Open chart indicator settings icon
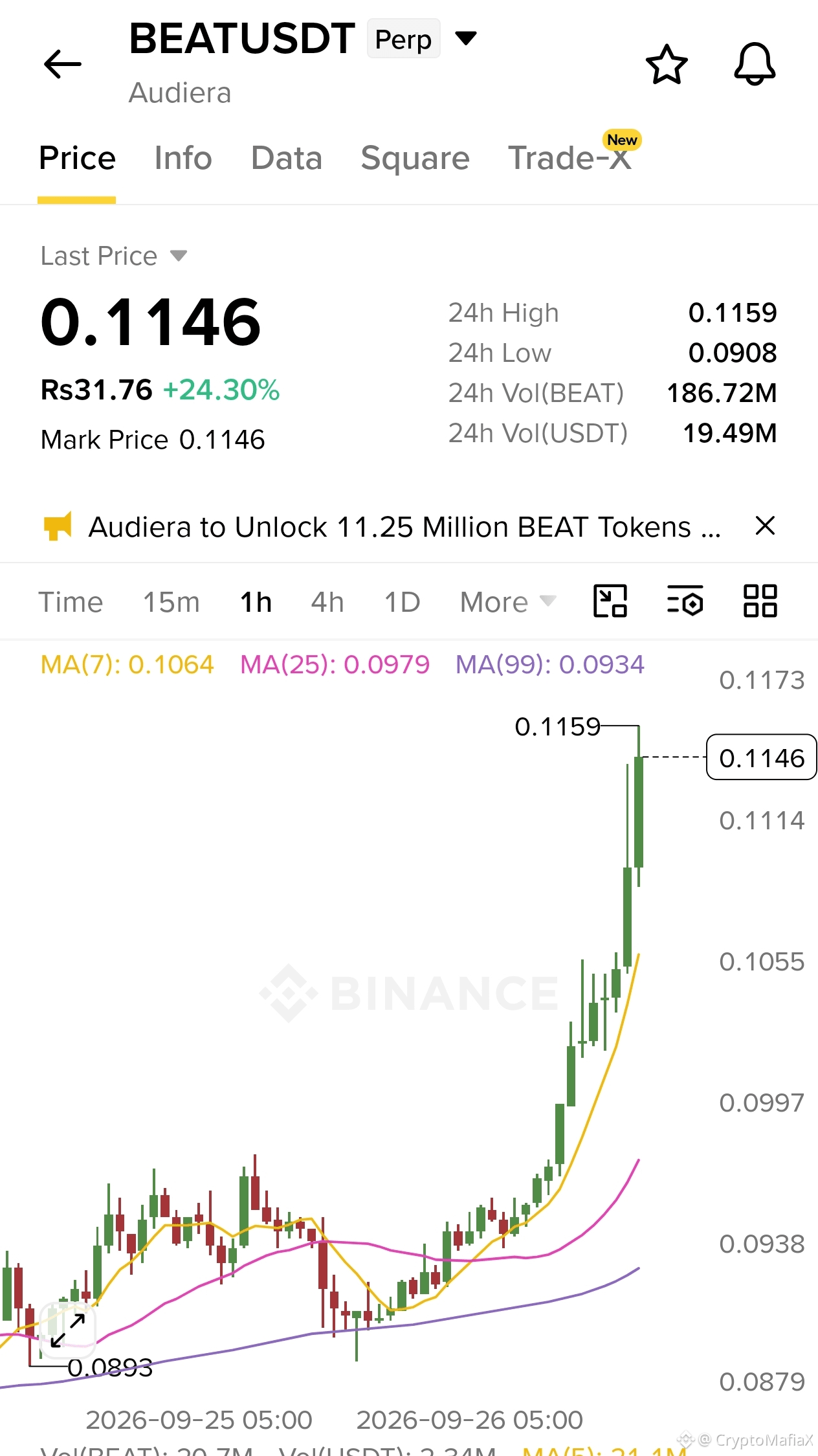This screenshot has width=818, height=1456. [x=685, y=601]
